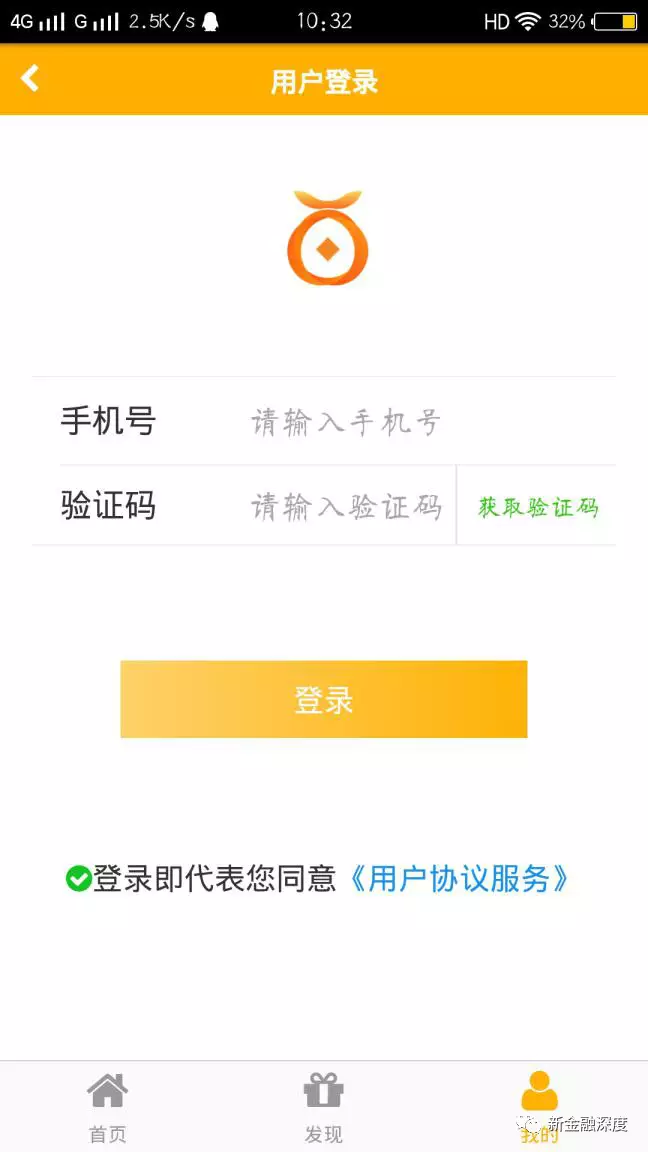Switch to the 首页 home tab

tap(107, 1106)
